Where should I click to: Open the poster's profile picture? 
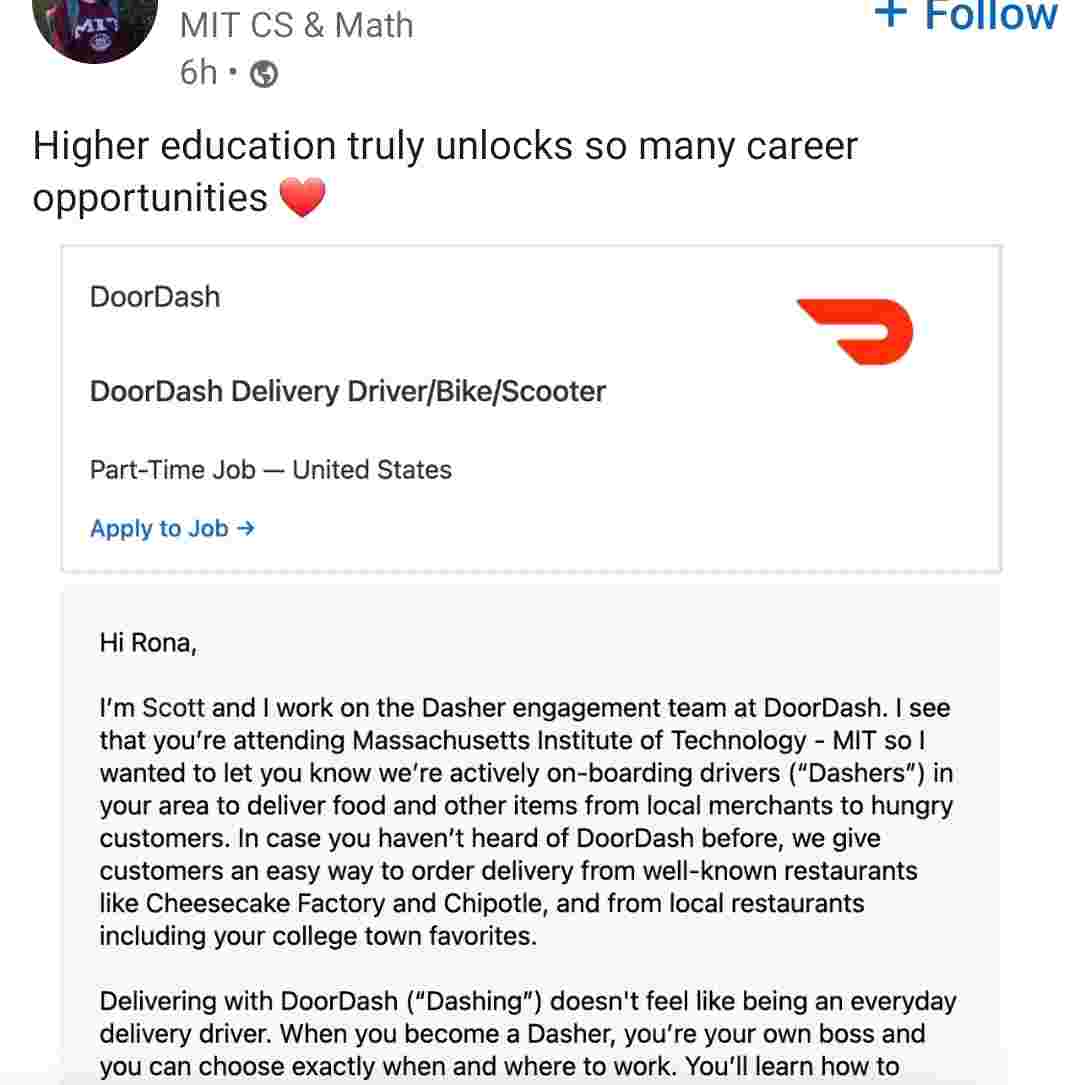coord(95,25)
